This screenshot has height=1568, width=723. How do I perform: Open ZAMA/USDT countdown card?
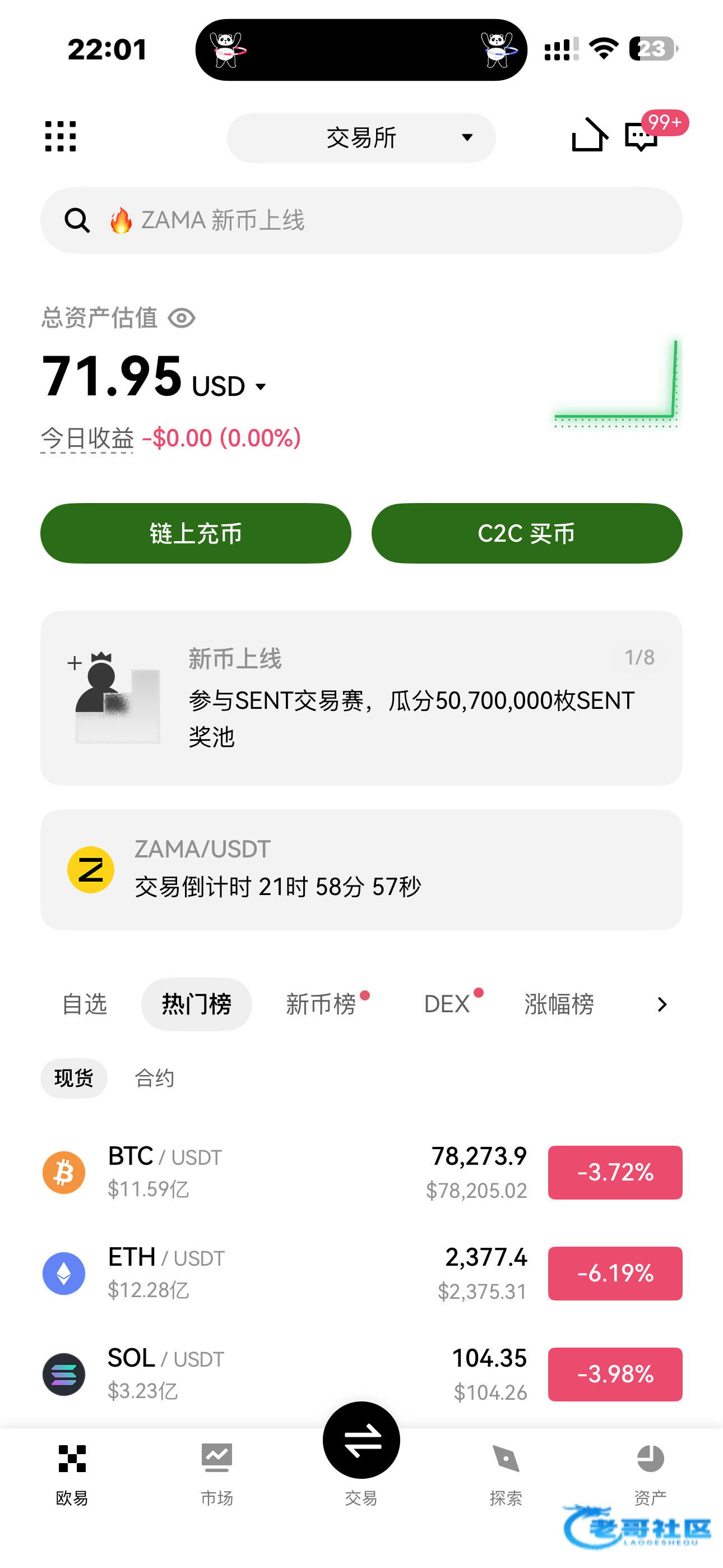click(x=361, y=869)
